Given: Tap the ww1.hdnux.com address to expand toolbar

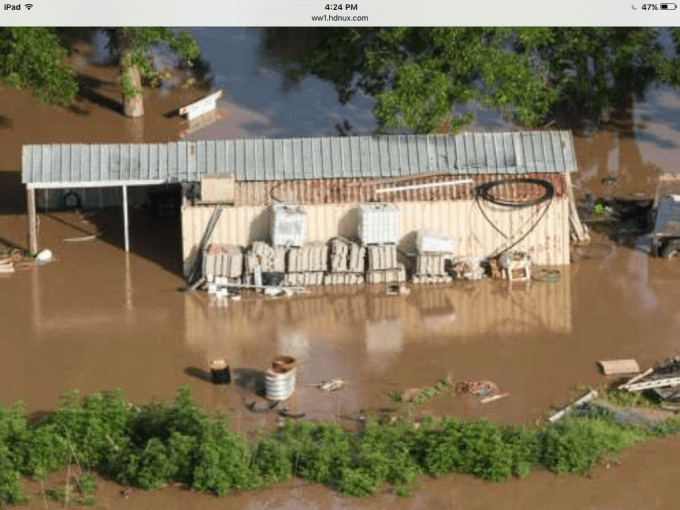Looking at the screenshot, I should (340, 18).
